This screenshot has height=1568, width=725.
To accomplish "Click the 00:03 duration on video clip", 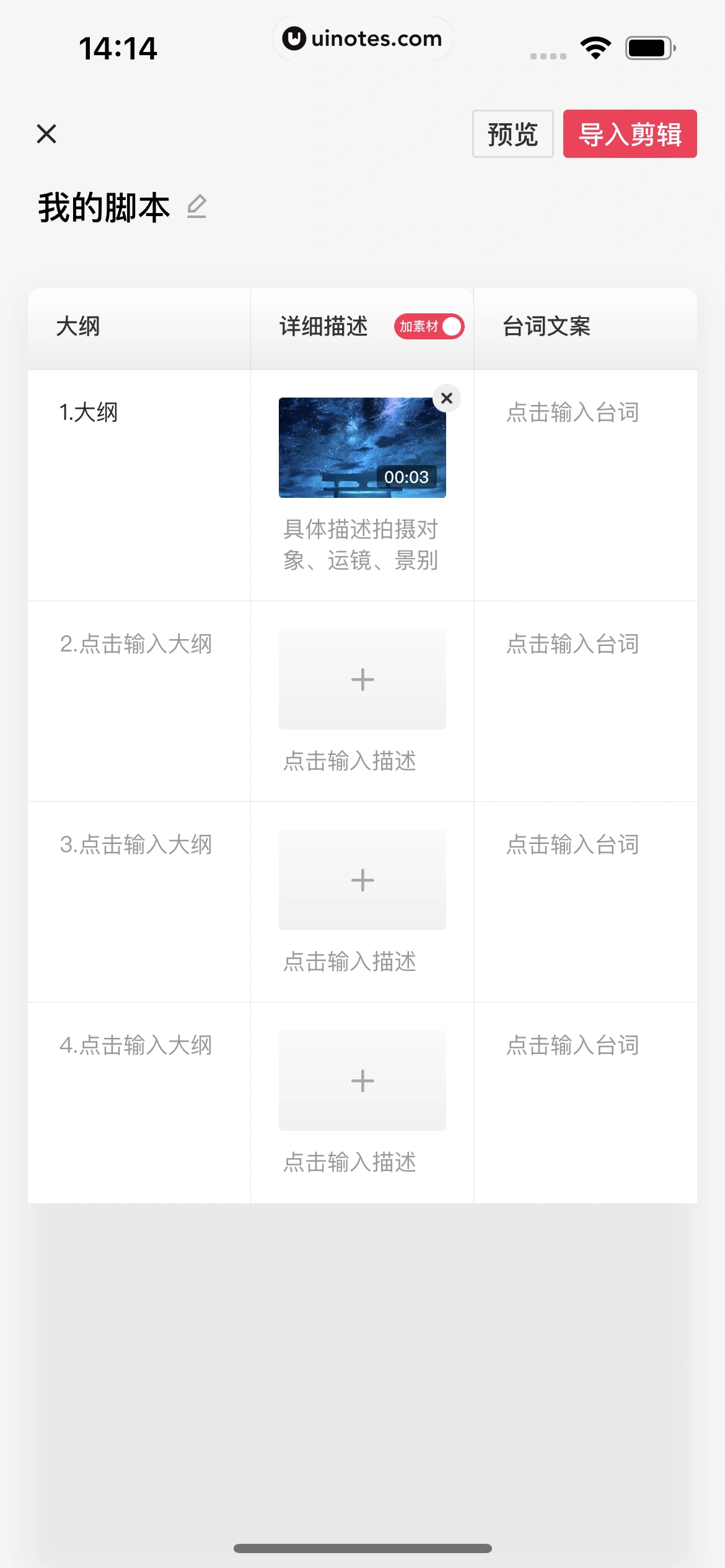I will (406, 477).
